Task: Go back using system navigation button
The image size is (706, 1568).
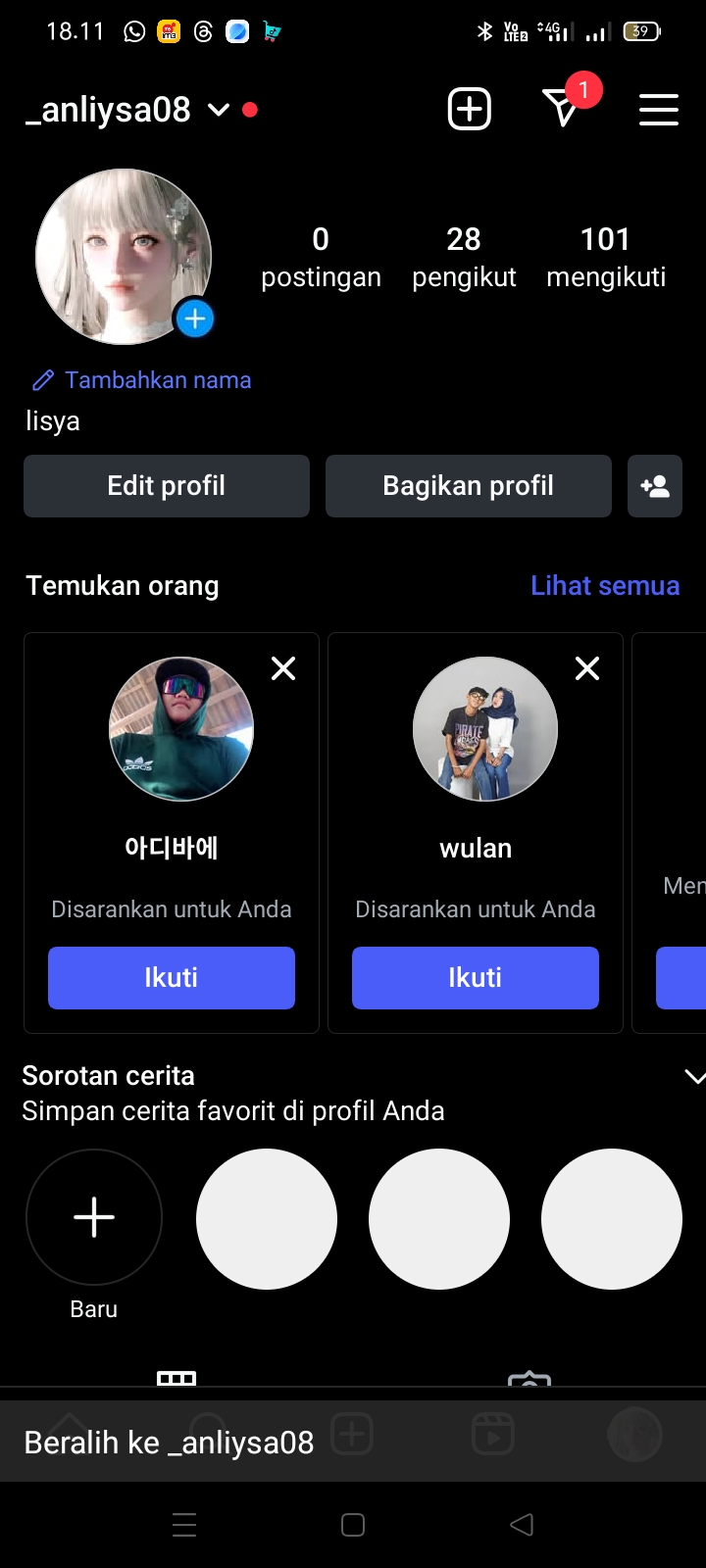Action: click(522, 1525)
